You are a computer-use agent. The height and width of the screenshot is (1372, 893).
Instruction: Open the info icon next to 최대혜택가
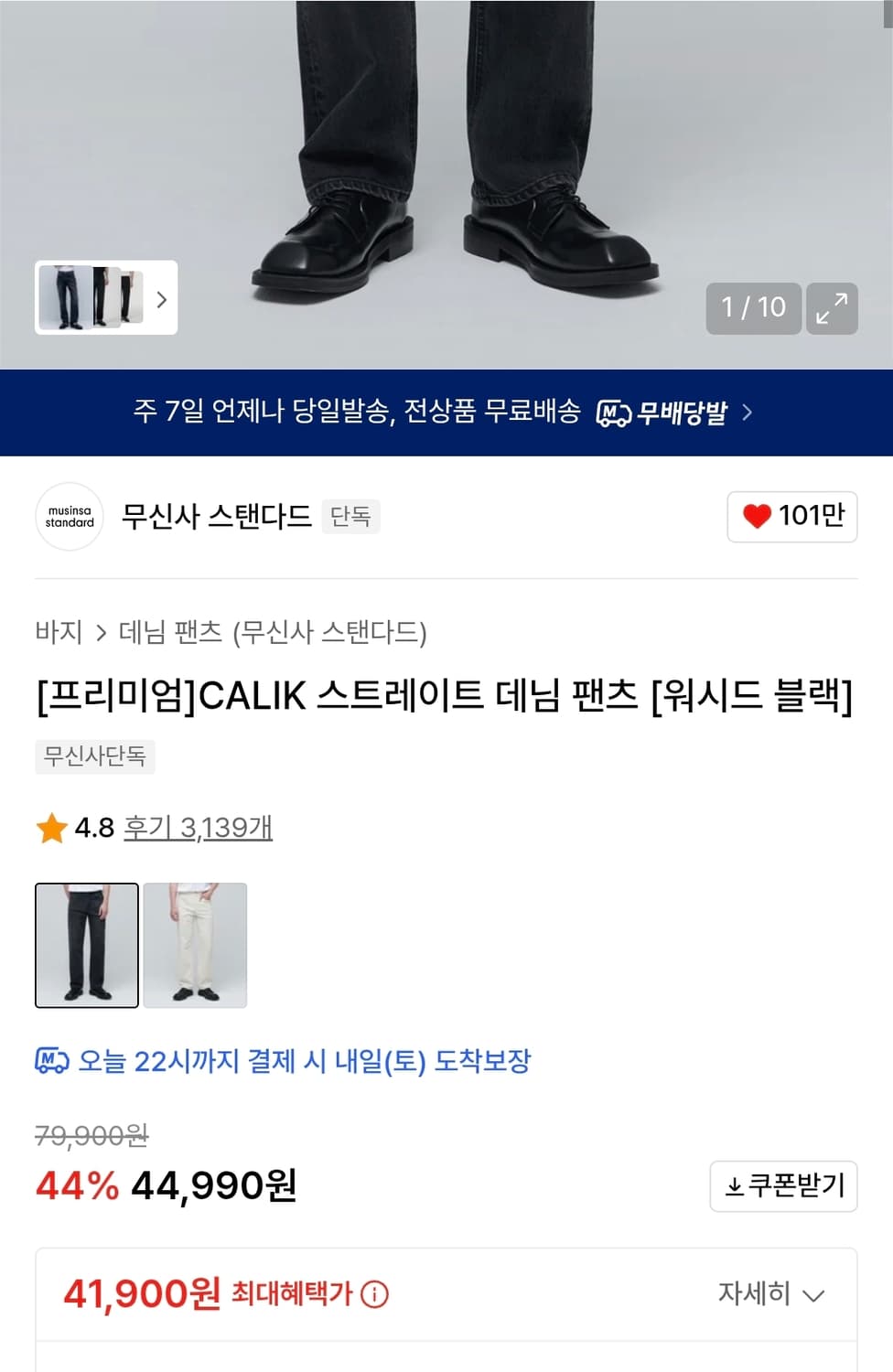coord(375,1295)
